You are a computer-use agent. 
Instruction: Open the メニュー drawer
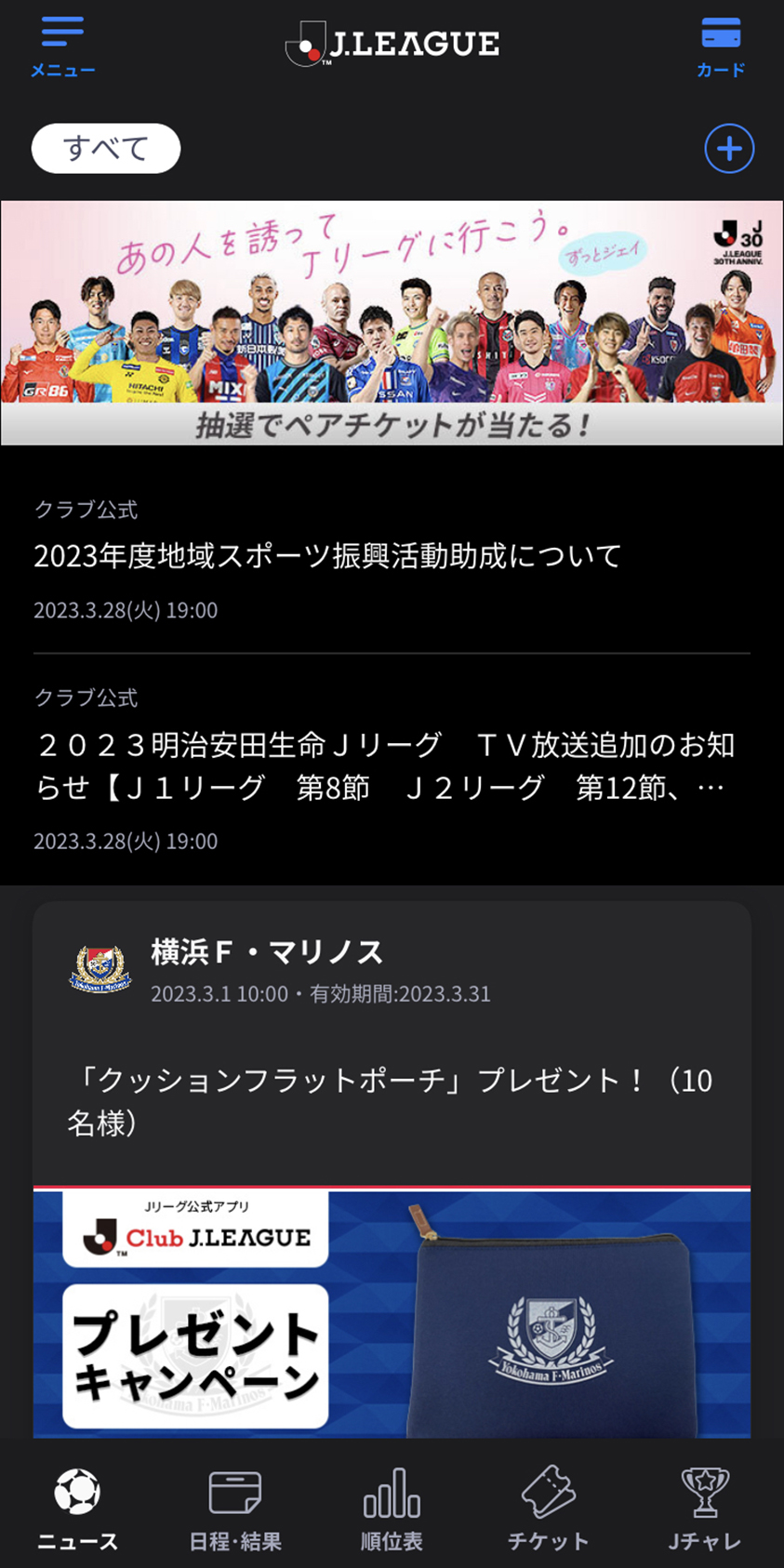coord(62,46)
